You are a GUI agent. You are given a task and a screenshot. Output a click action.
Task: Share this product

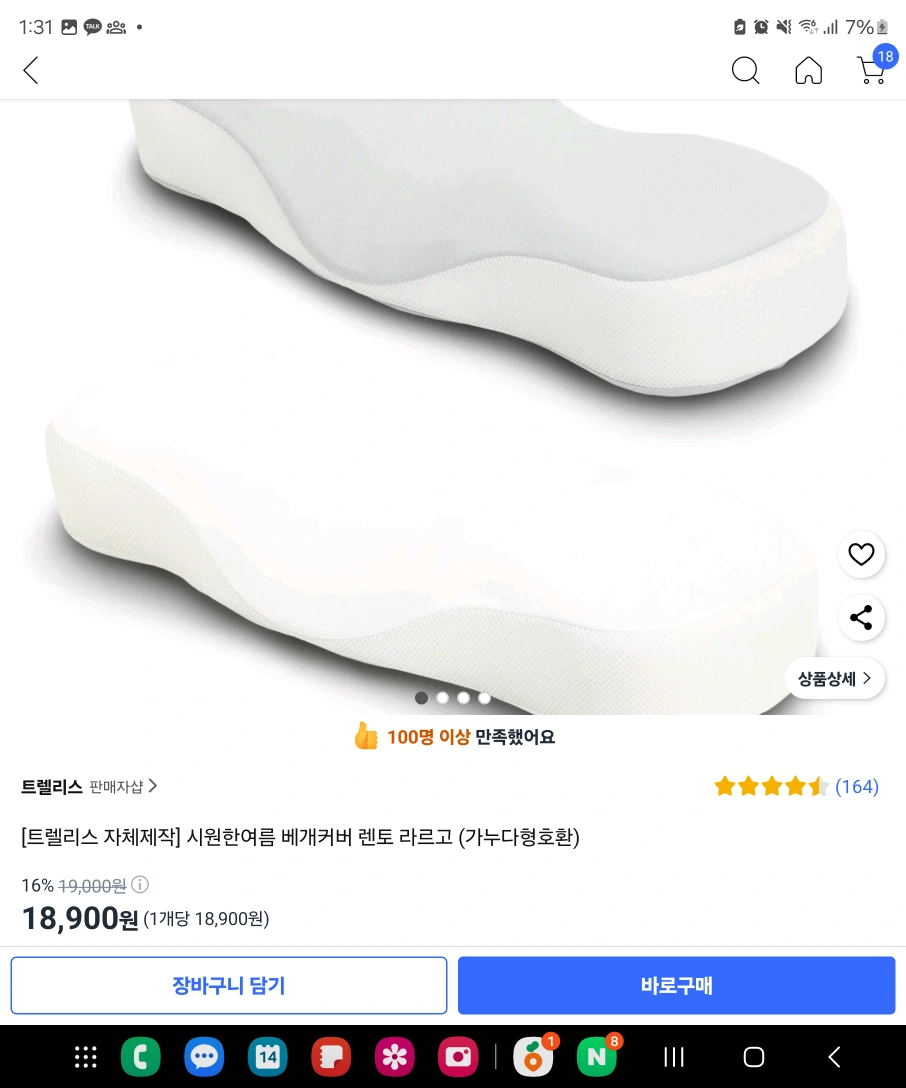click(861, 618)
